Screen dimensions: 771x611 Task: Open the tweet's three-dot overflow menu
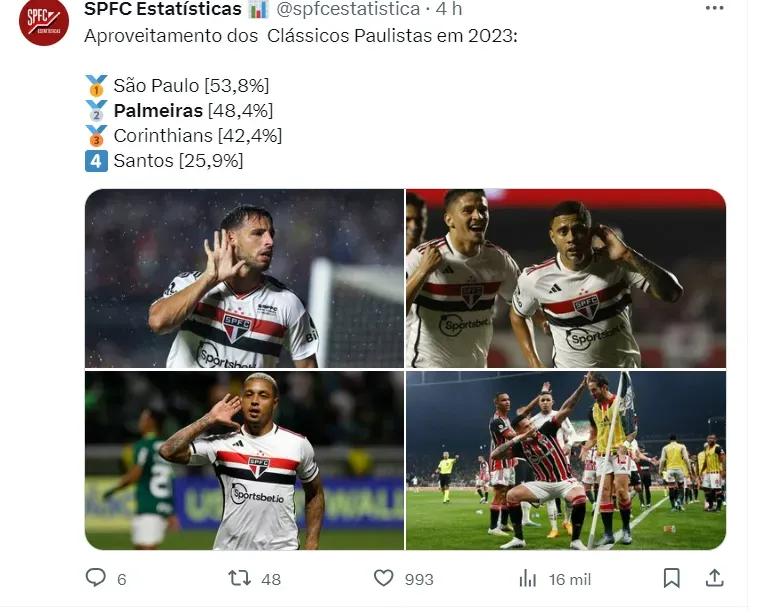coord(714,8)
